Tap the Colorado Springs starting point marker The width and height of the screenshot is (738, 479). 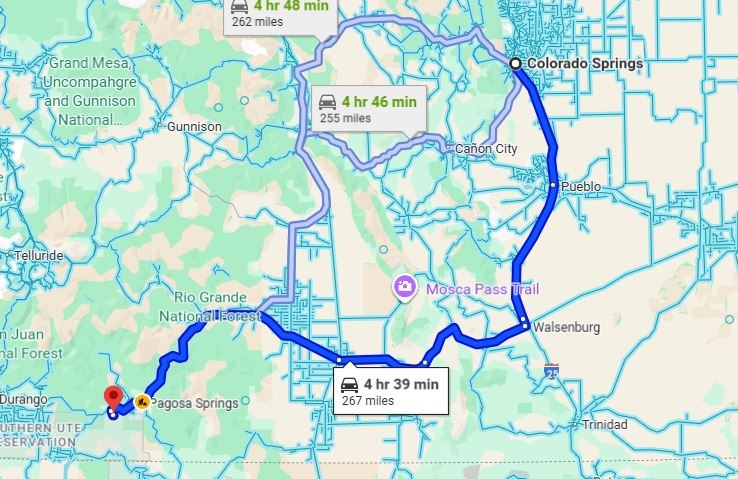(x=515, y=64)
